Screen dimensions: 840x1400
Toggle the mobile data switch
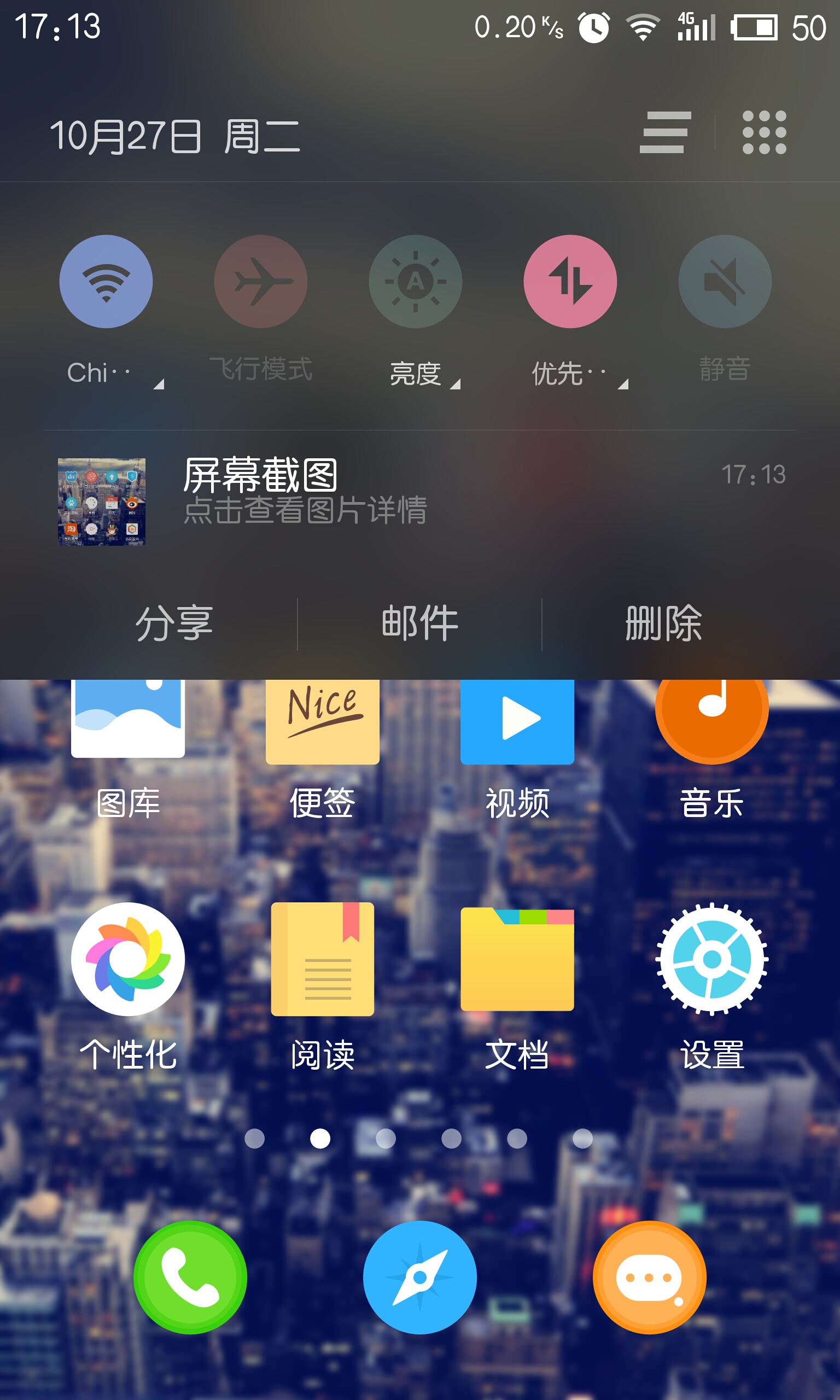pos(570,281)
